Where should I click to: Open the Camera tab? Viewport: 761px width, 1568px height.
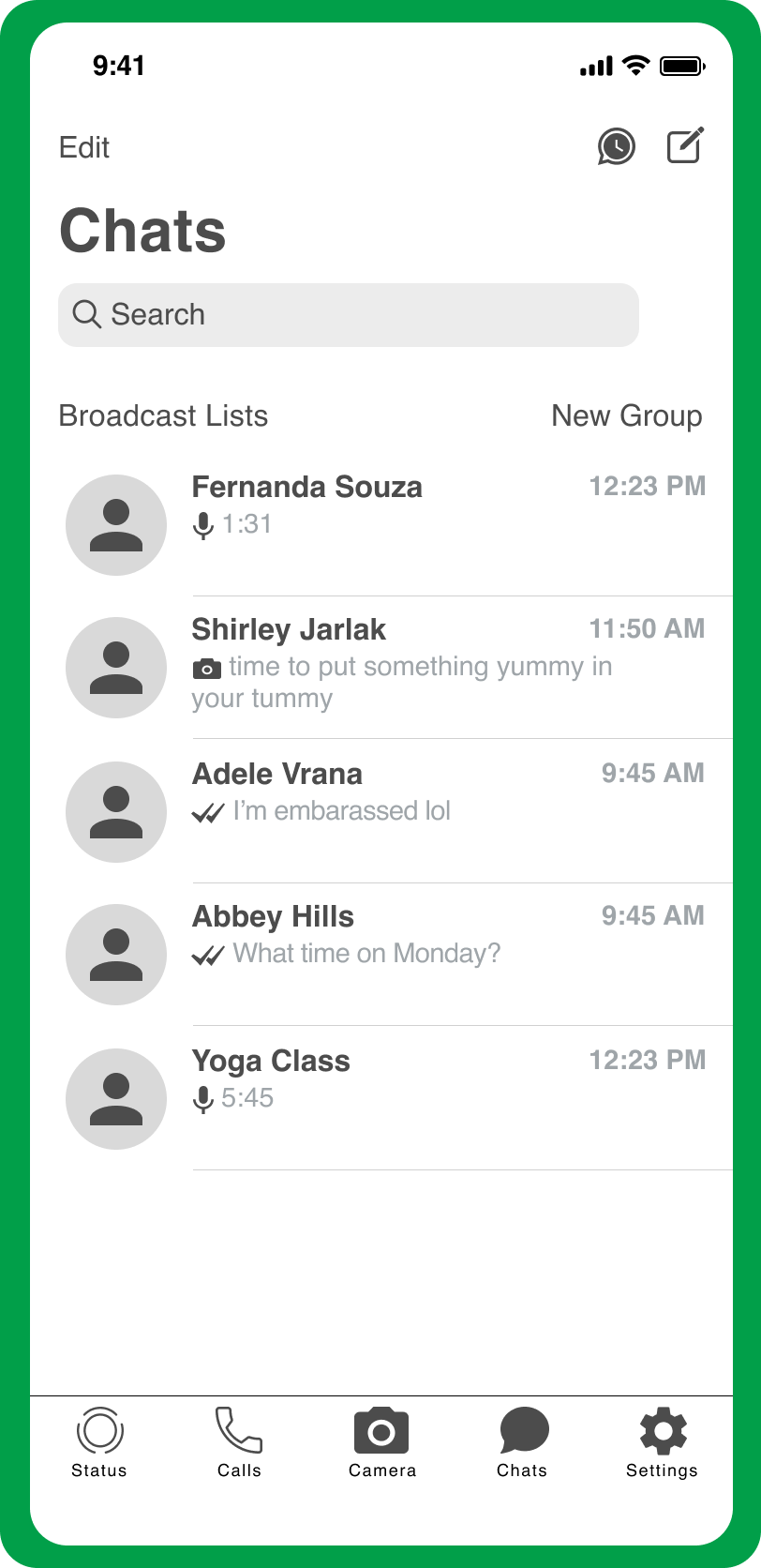click(x=381, y=1442)
